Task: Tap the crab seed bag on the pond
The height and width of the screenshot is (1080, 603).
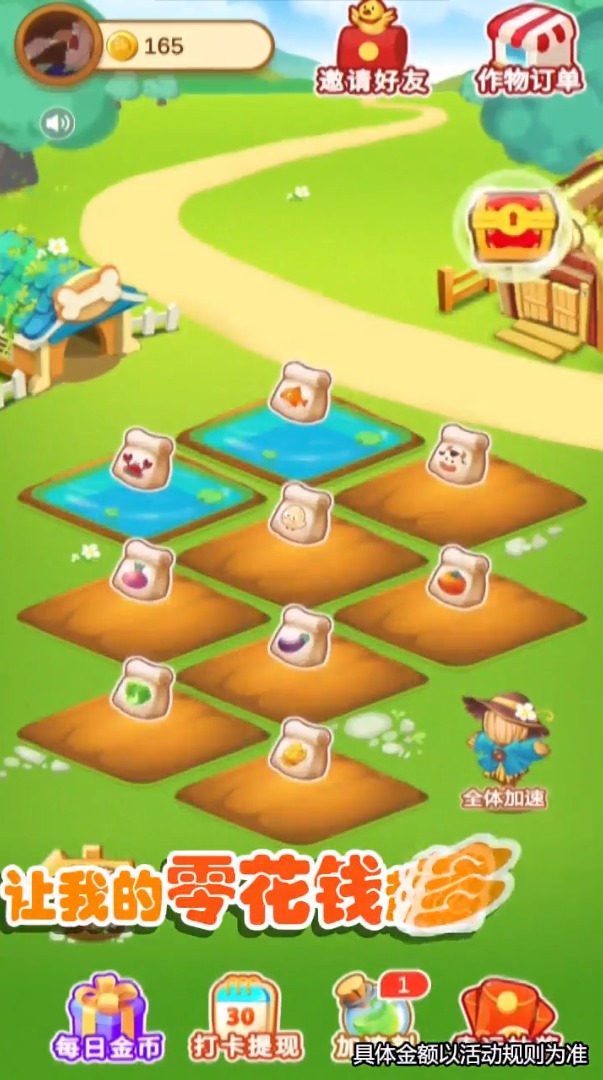Action: pos(143,459)
